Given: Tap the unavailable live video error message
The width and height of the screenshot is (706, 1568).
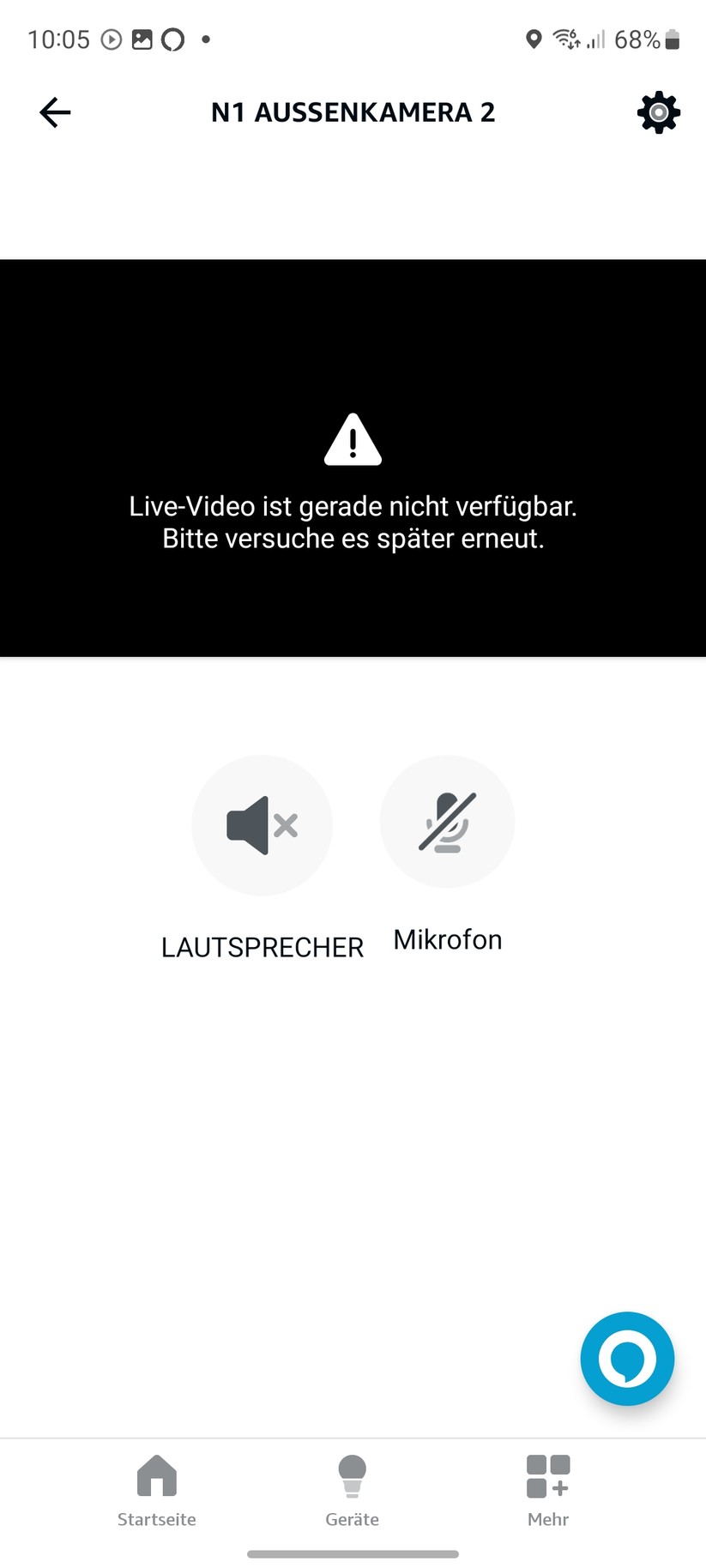Looking at the screenshot, I should pos(352,522).
